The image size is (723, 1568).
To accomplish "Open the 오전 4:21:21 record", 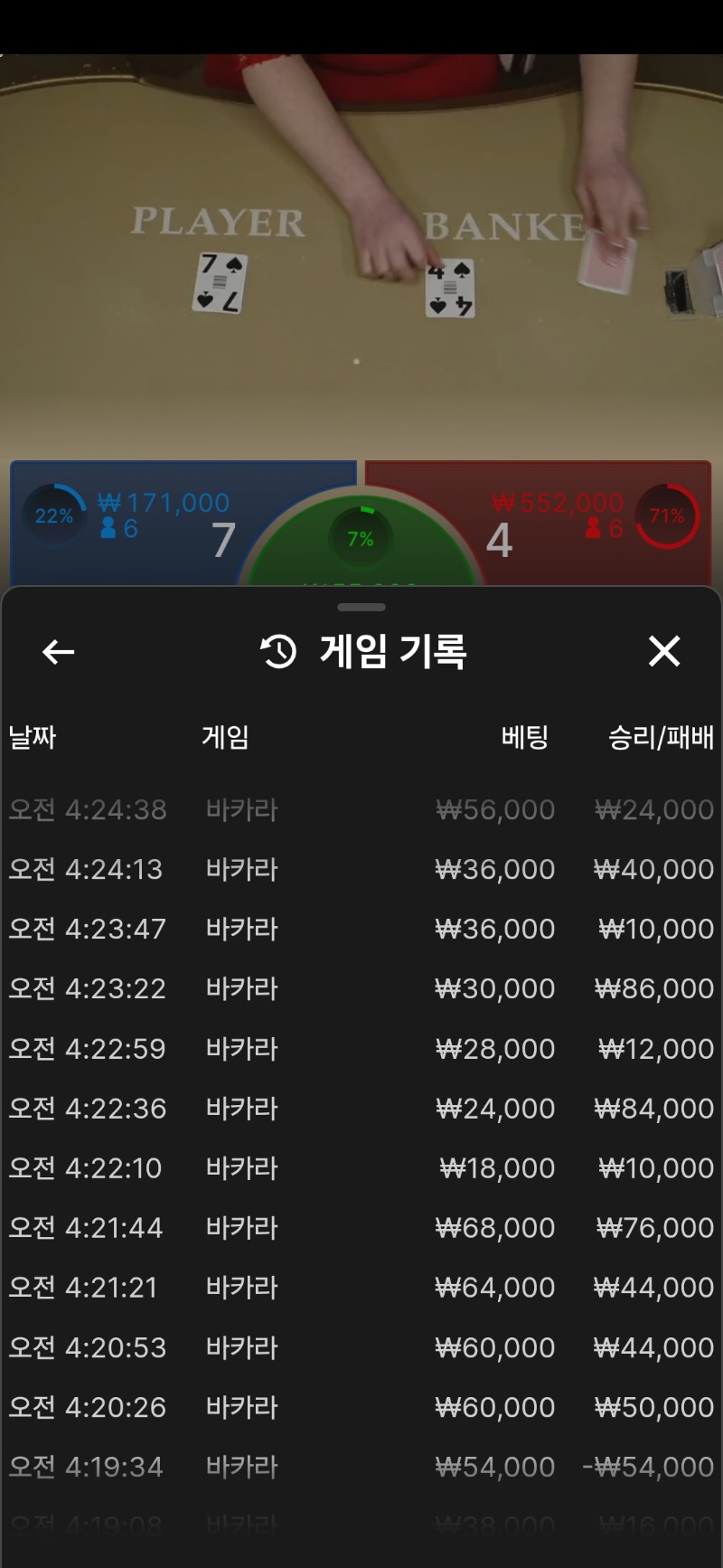I will 361,1288.
